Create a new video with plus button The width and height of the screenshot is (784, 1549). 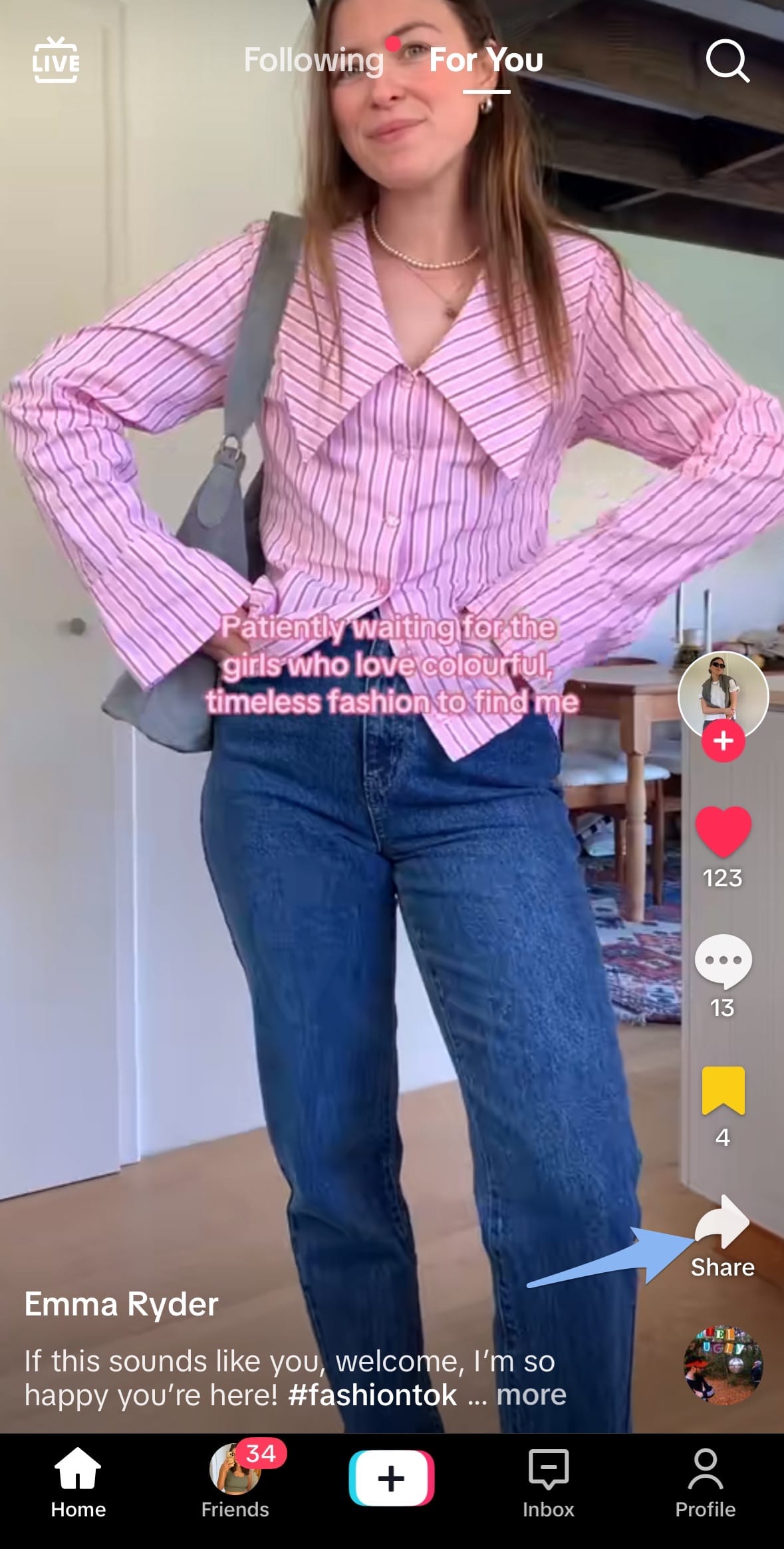(x=392, y=1478)
